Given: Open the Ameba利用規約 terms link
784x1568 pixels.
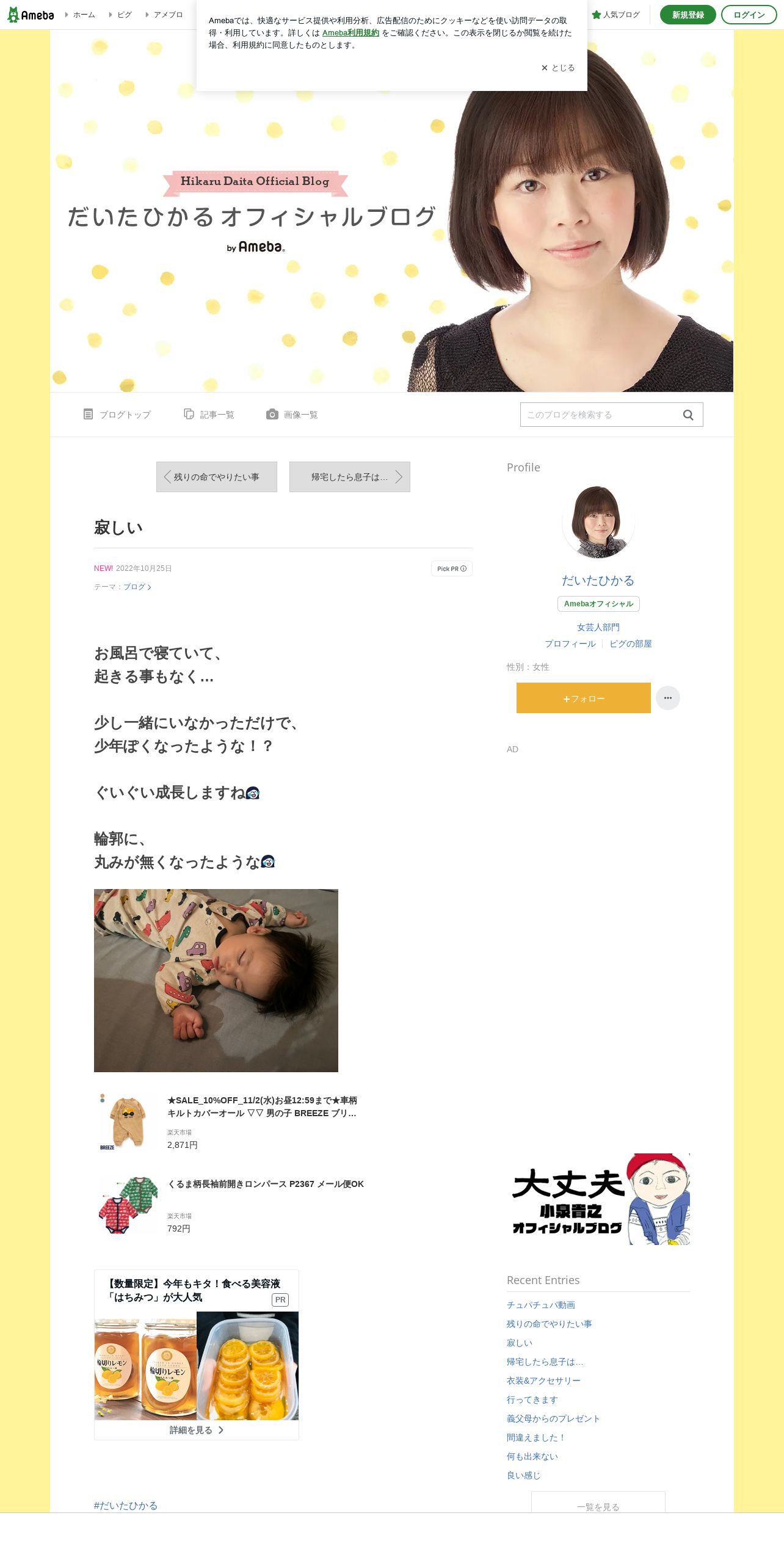Looking at the screenshot, I should 350,33.
